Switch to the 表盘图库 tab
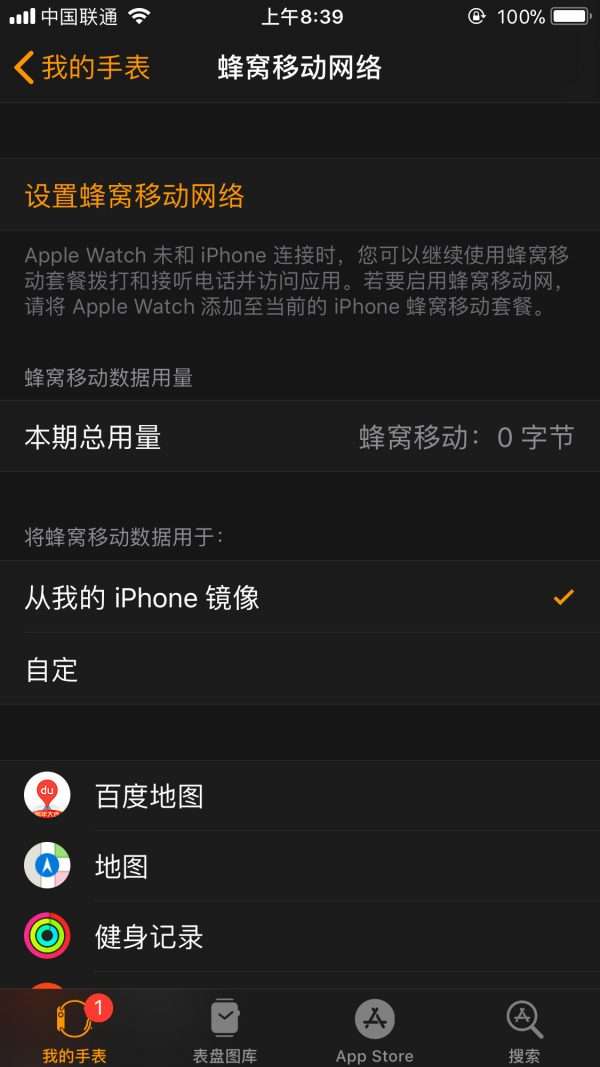This screenshot has width=600, height=1067. pyautogui.click(x=225, y=1029)
